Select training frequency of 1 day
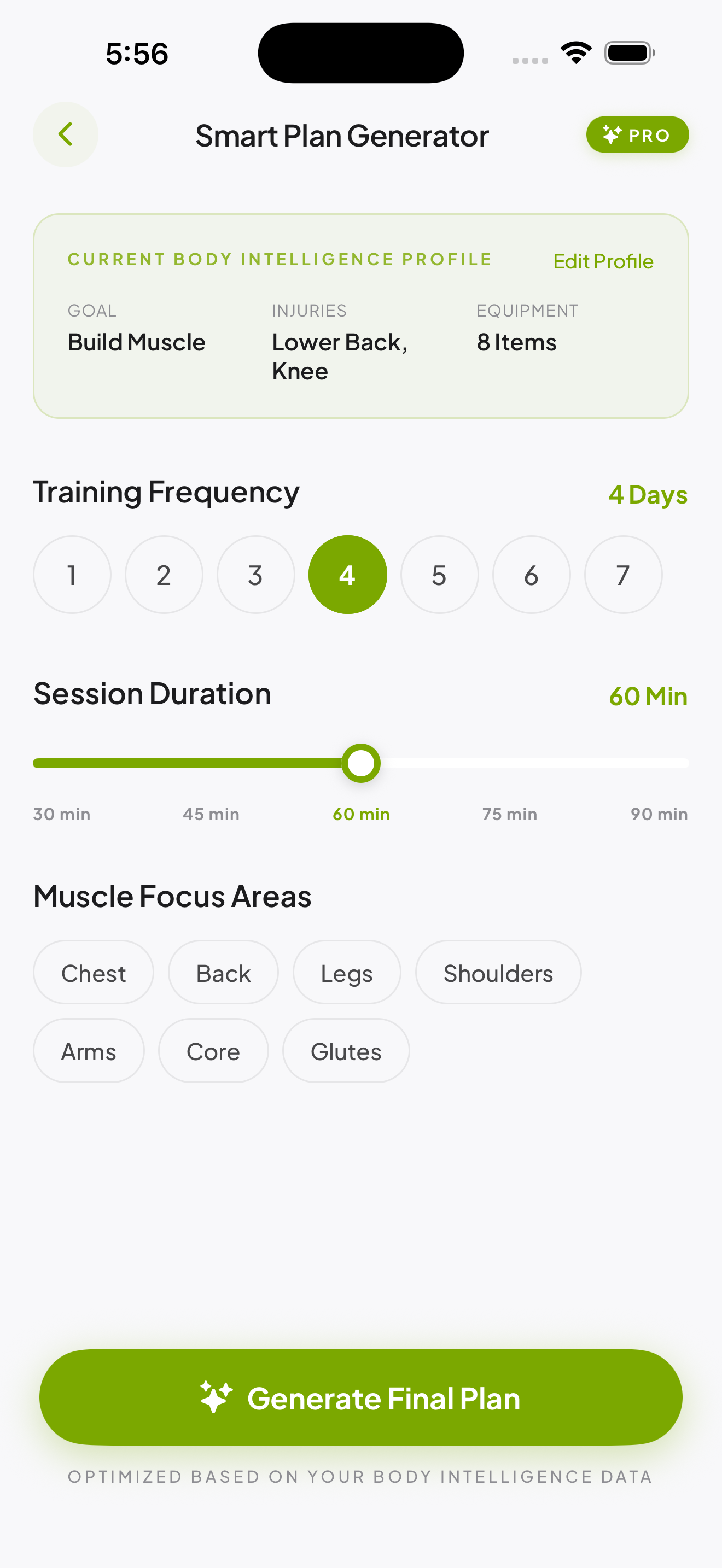 71,574
